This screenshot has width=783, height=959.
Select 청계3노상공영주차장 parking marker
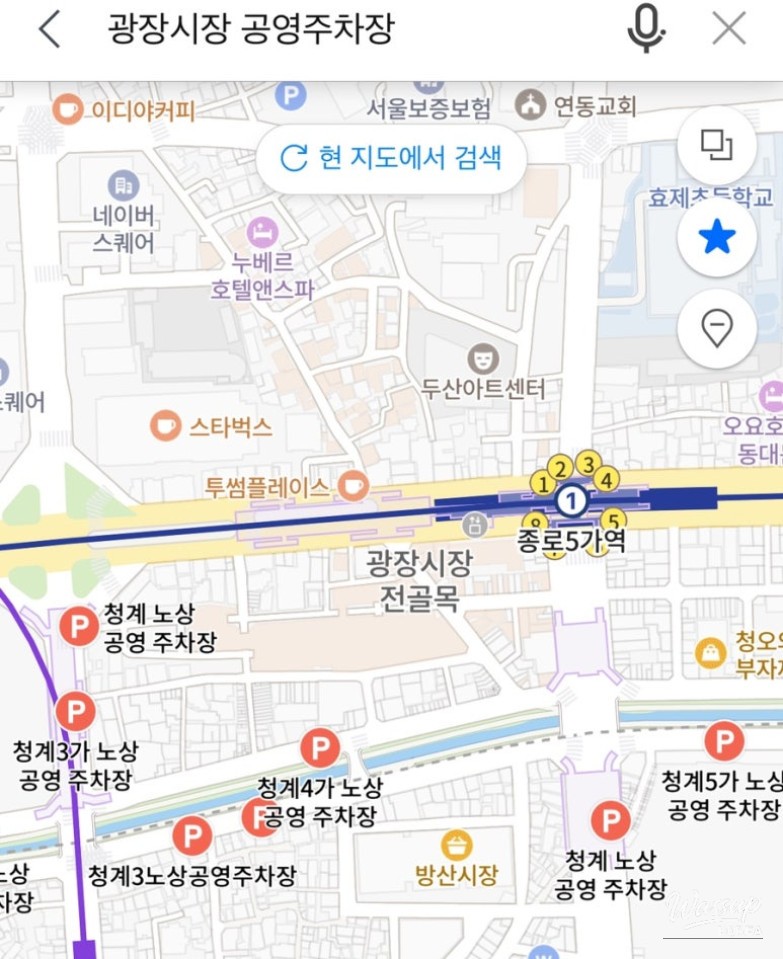[192, 836]
